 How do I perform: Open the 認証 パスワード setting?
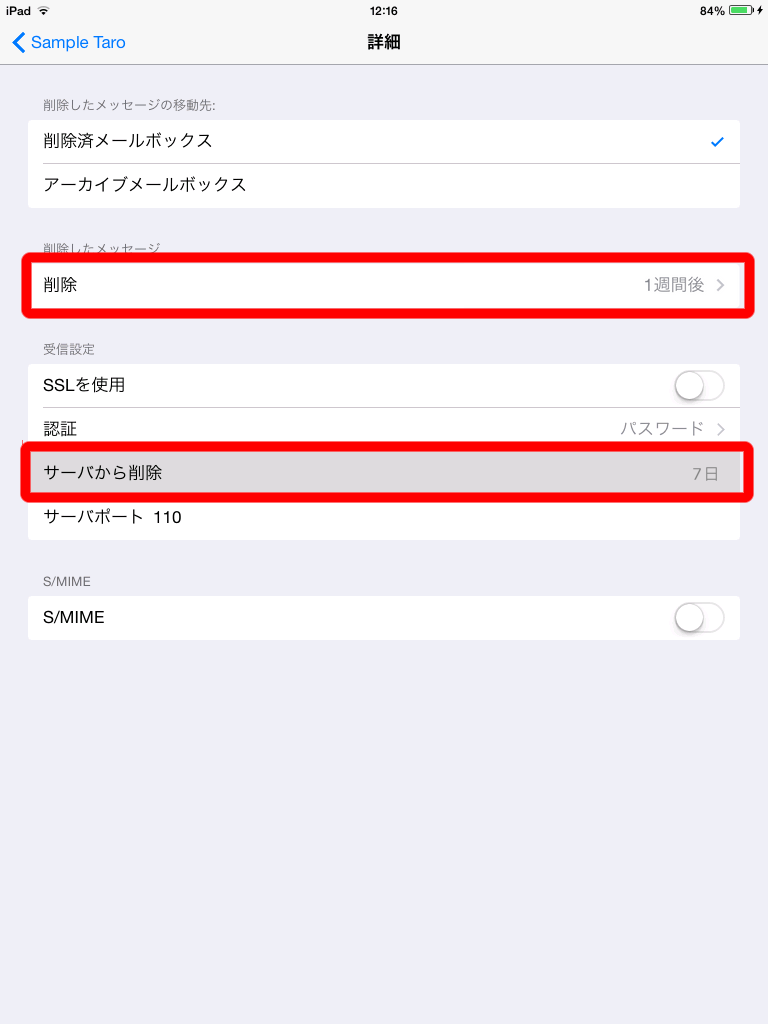pyautogui.click(x=384, y=429)
